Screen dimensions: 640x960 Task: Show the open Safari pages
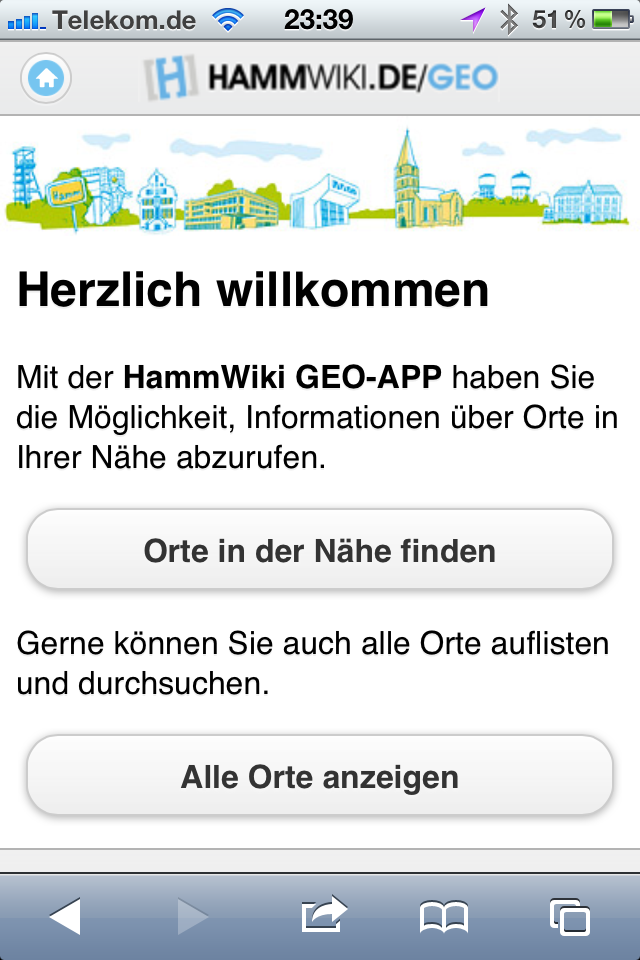coord(570,916)
